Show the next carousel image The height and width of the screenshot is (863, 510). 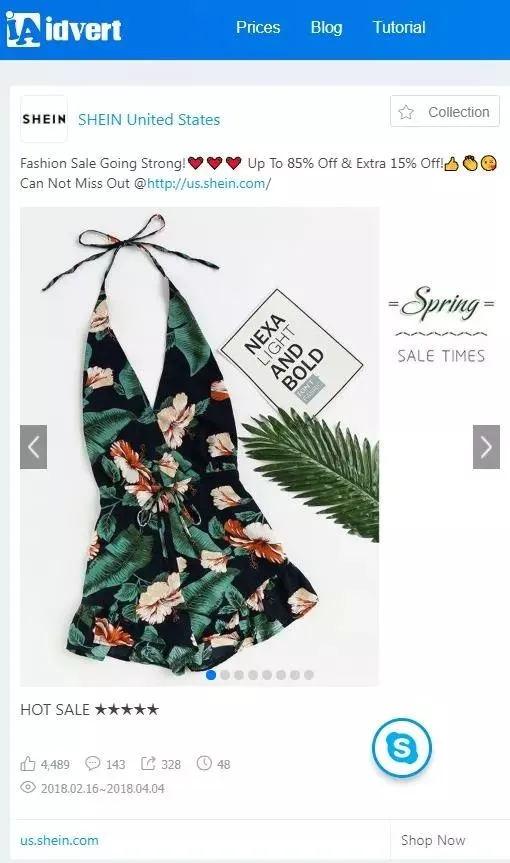point(486,447)
